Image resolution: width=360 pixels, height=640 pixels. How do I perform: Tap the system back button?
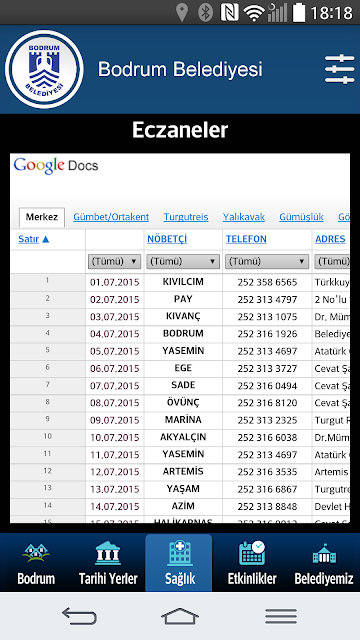[79, 616]
